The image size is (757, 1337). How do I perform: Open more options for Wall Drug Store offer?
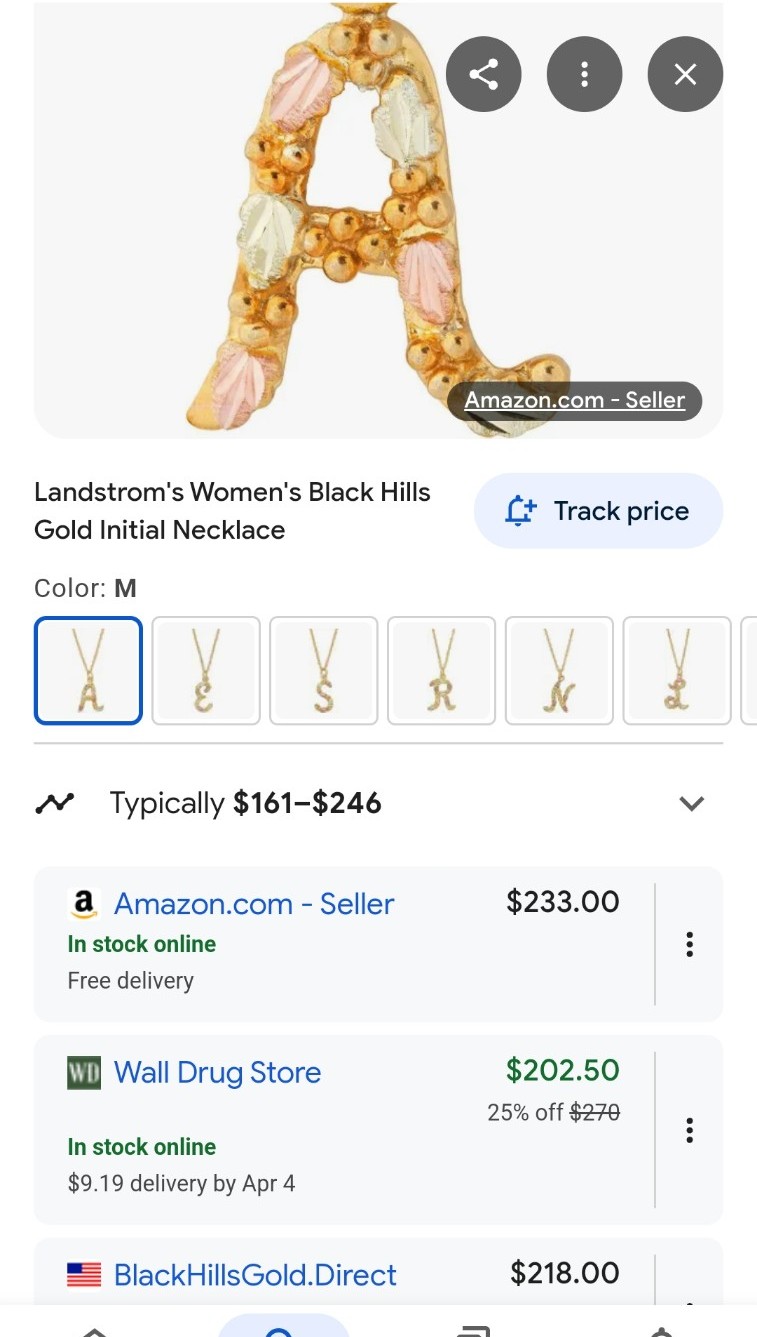click(x=689, y=1130)
